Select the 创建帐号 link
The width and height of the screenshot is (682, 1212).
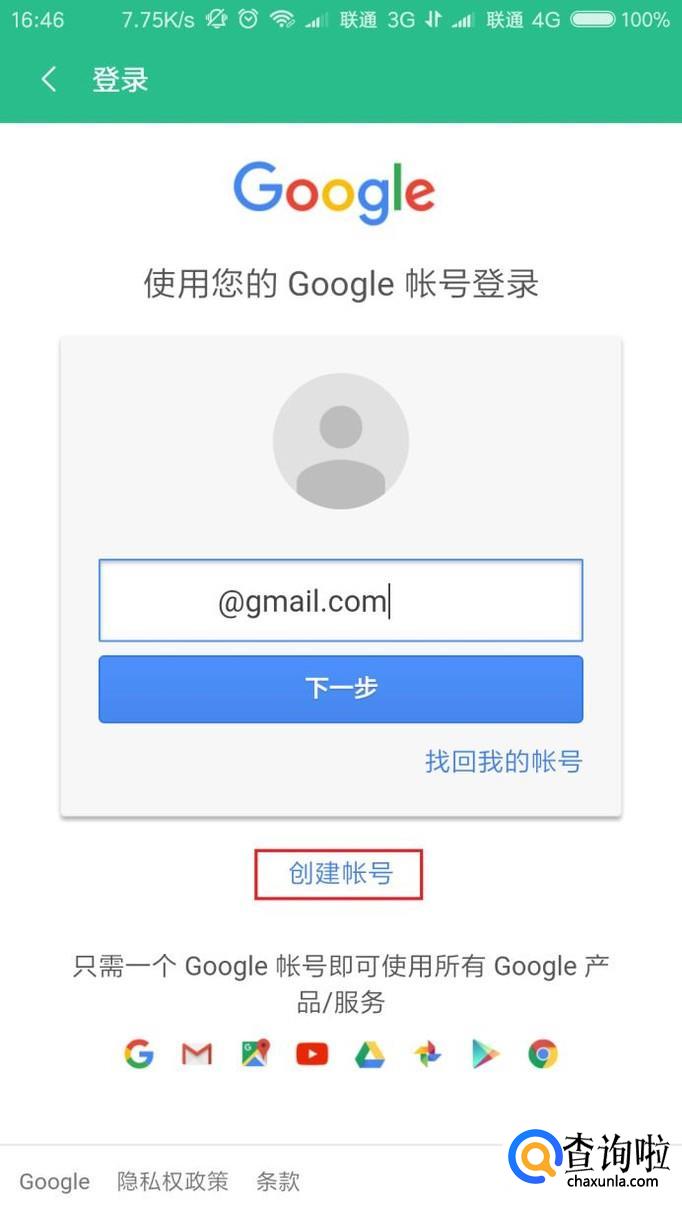point(340,873)
